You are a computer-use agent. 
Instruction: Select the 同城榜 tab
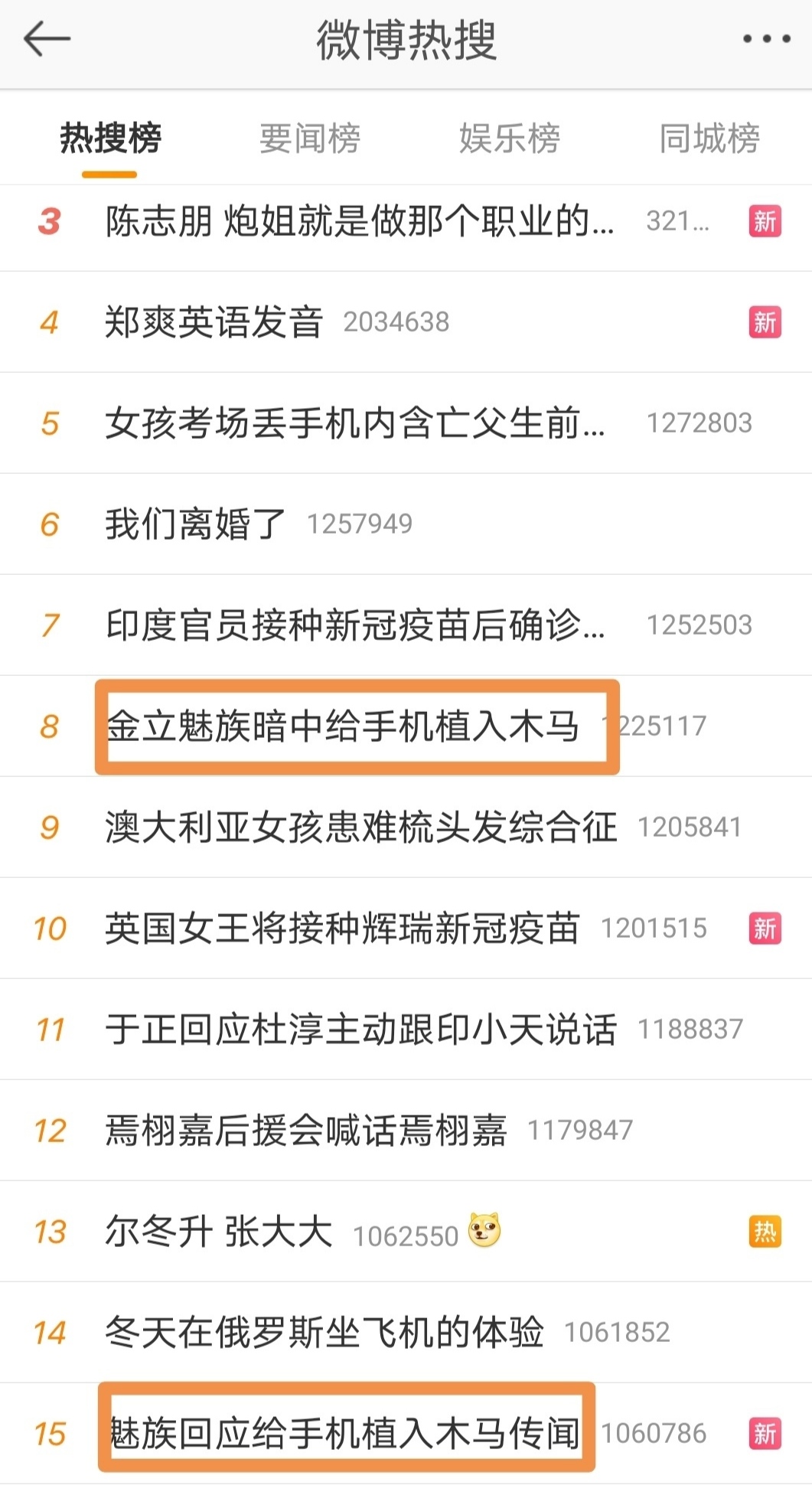pyautogui.click(x=710, y=138)
